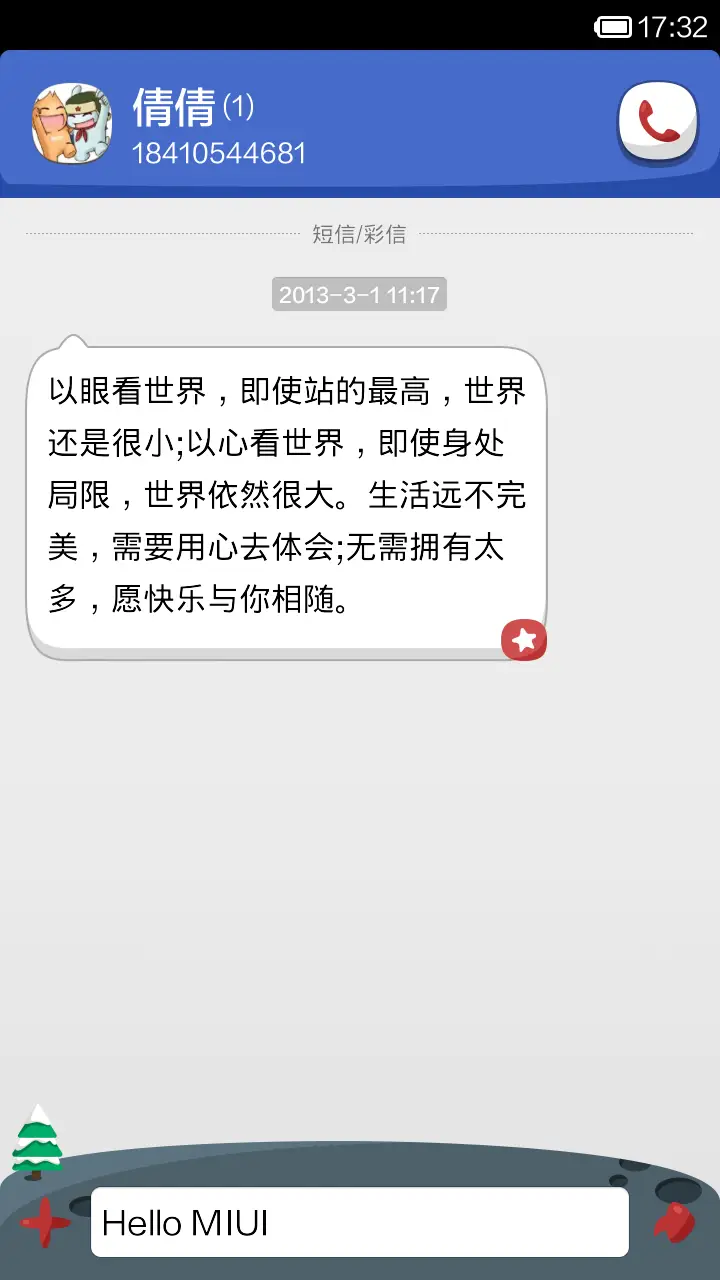720x1280 pixels.
Task: Send the typed message
Action: [x=675, y=1221]
